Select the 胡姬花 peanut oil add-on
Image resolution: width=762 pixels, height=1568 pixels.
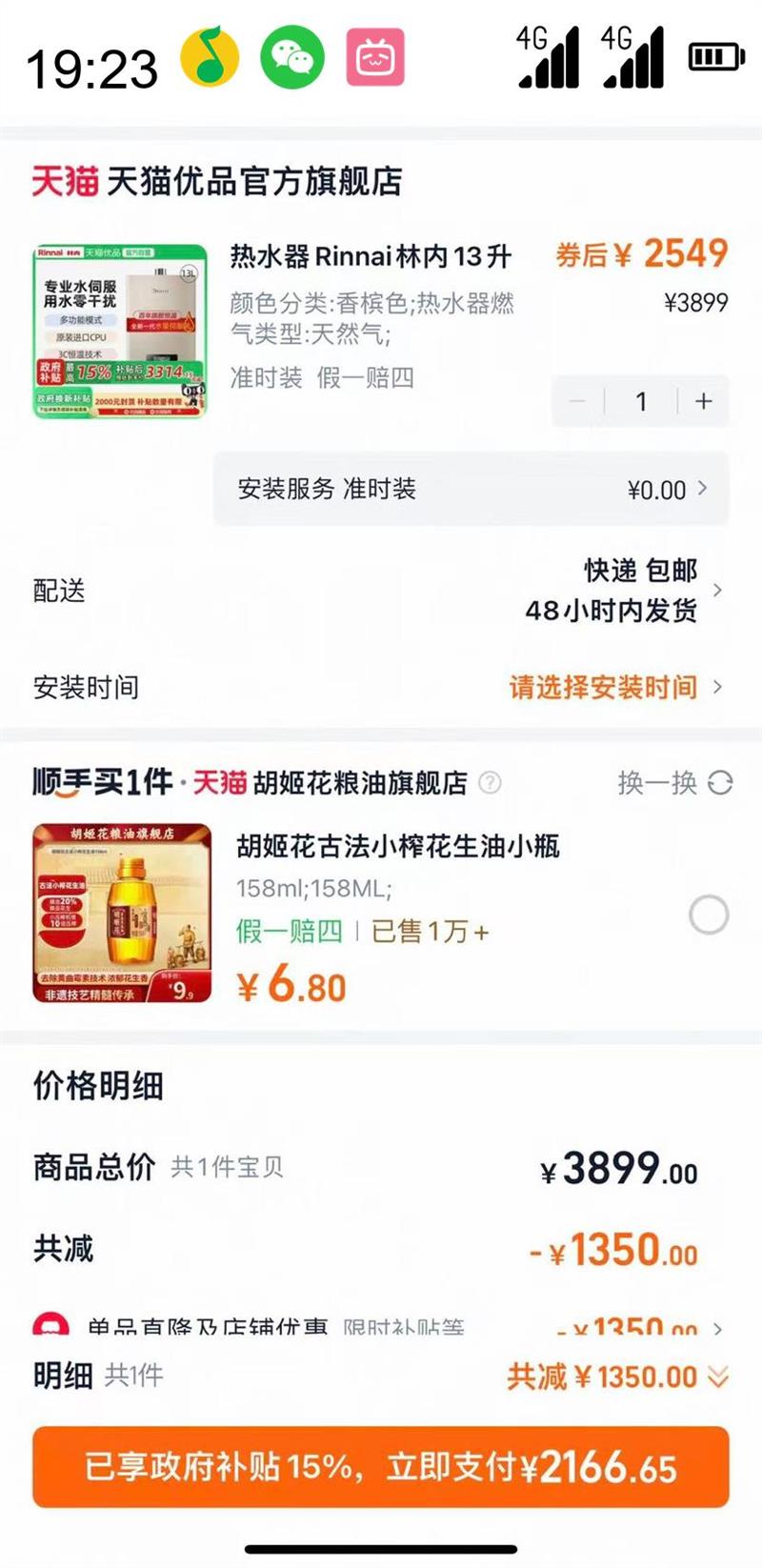[708, 915]
